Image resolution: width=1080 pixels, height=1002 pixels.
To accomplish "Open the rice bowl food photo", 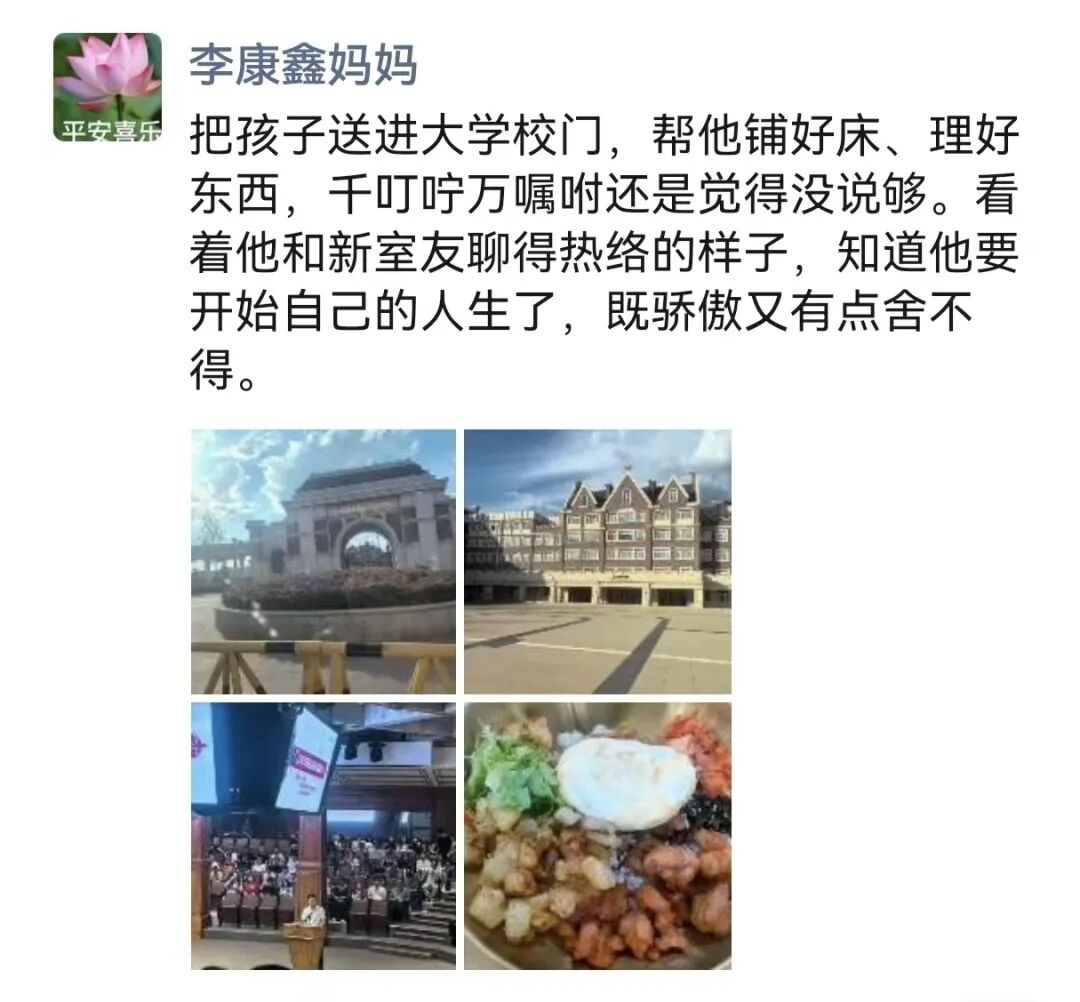I will click(597, 835).
